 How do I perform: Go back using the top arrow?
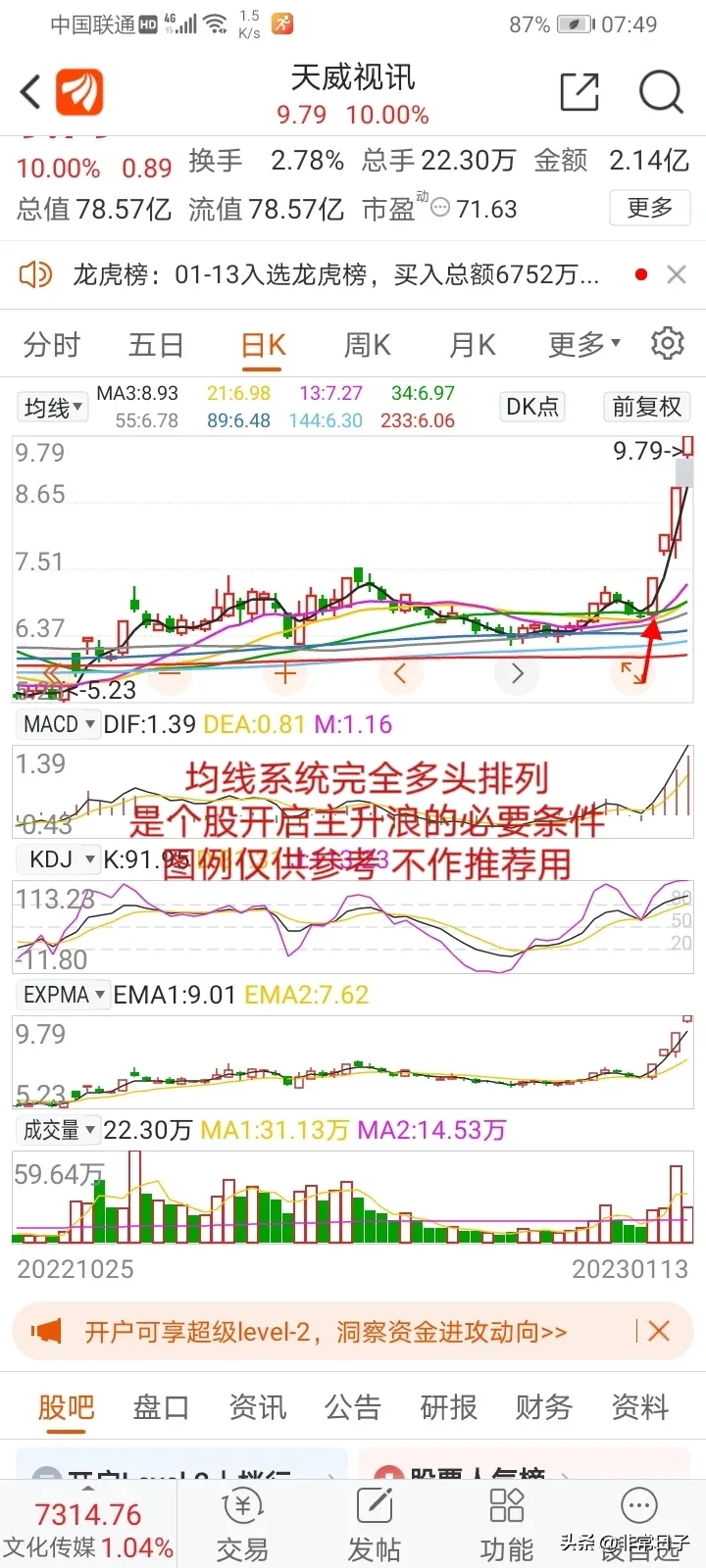[30, 93]
